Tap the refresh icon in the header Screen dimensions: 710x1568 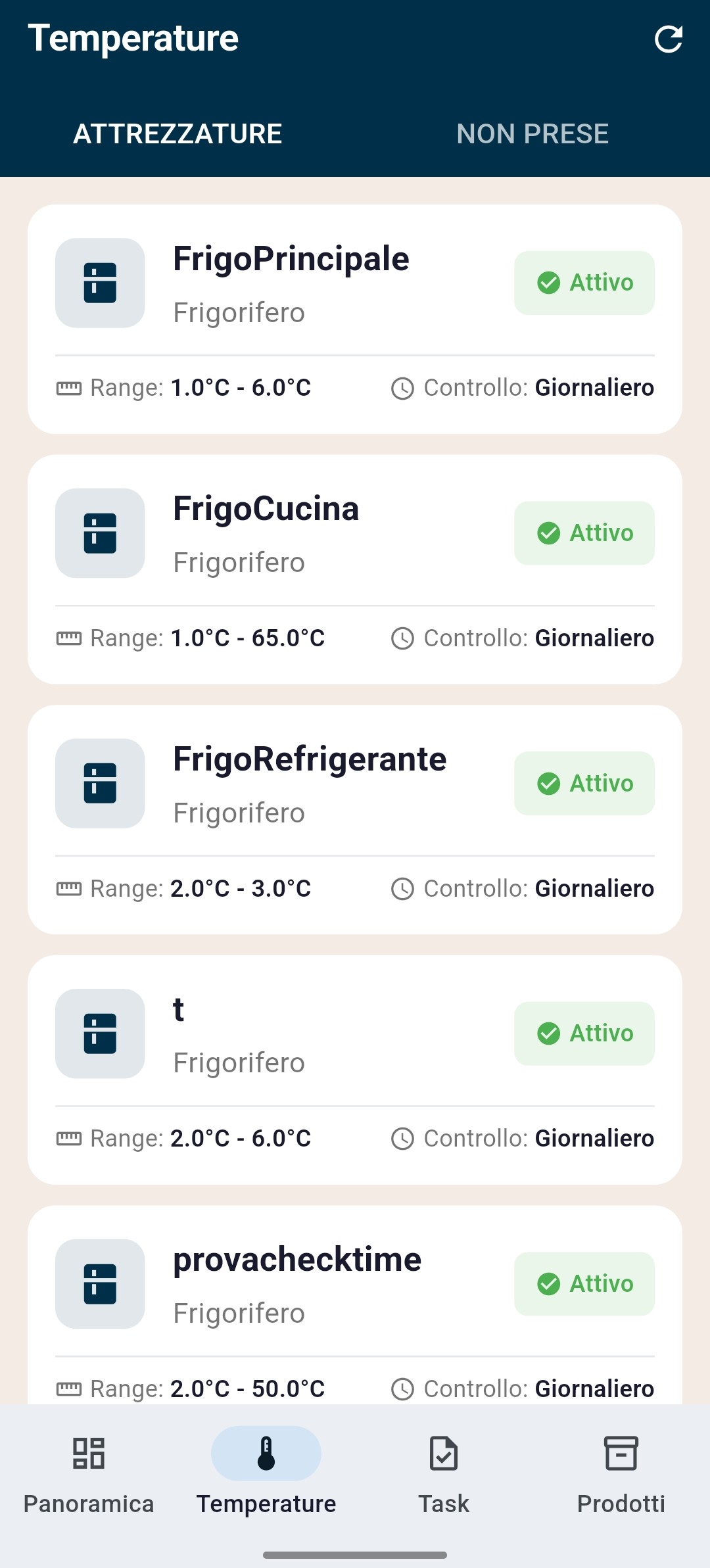click(669, 39)
